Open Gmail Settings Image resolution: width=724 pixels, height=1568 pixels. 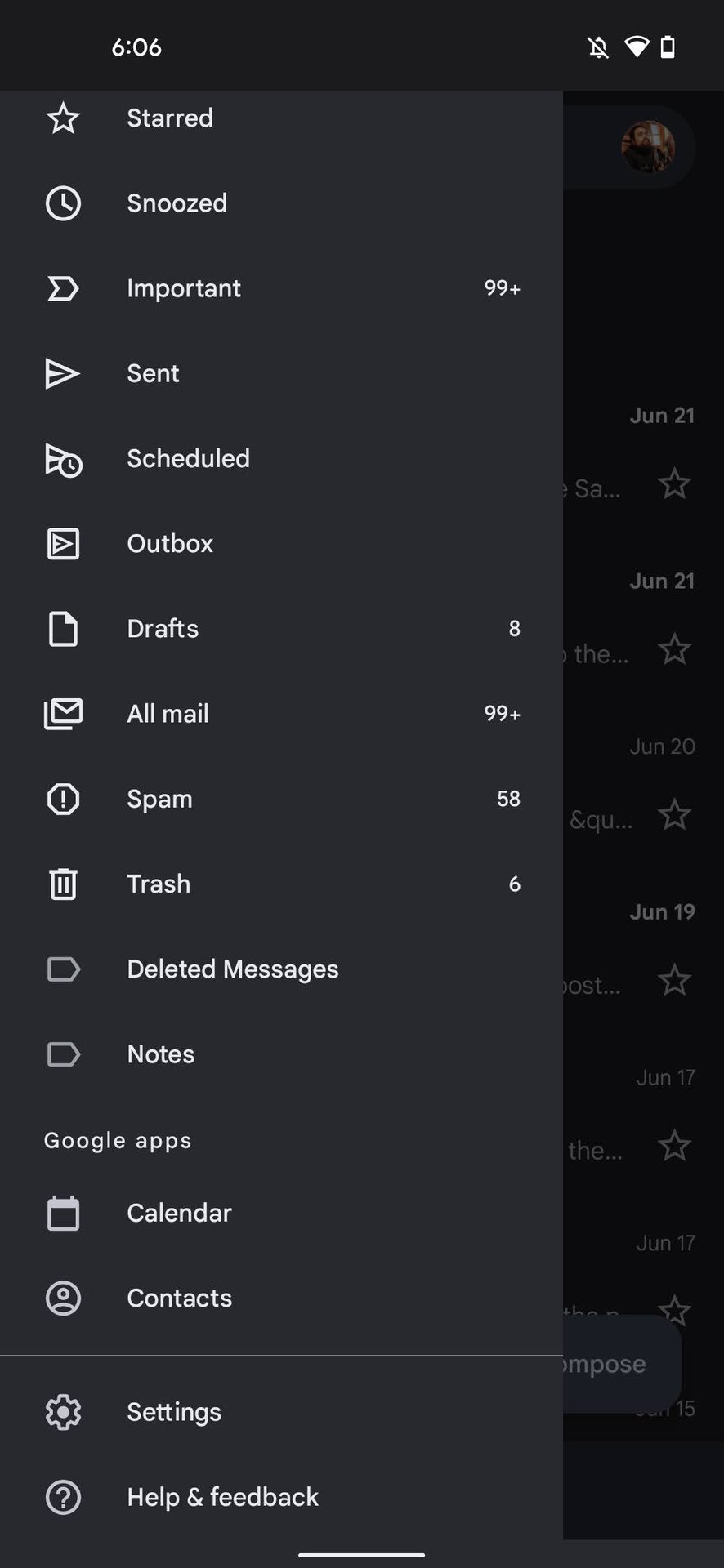tap(174, 1412)
